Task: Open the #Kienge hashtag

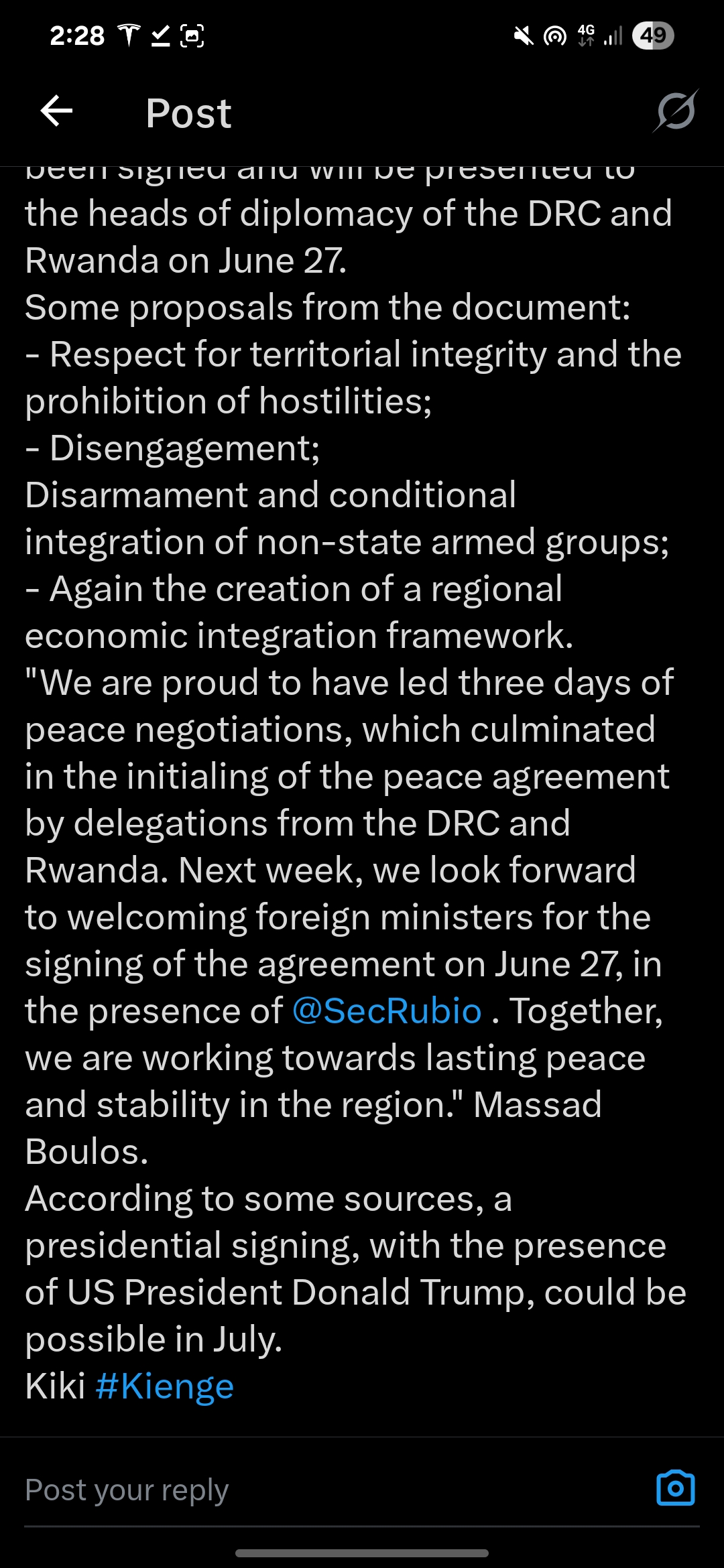Action: [164, 1386]
